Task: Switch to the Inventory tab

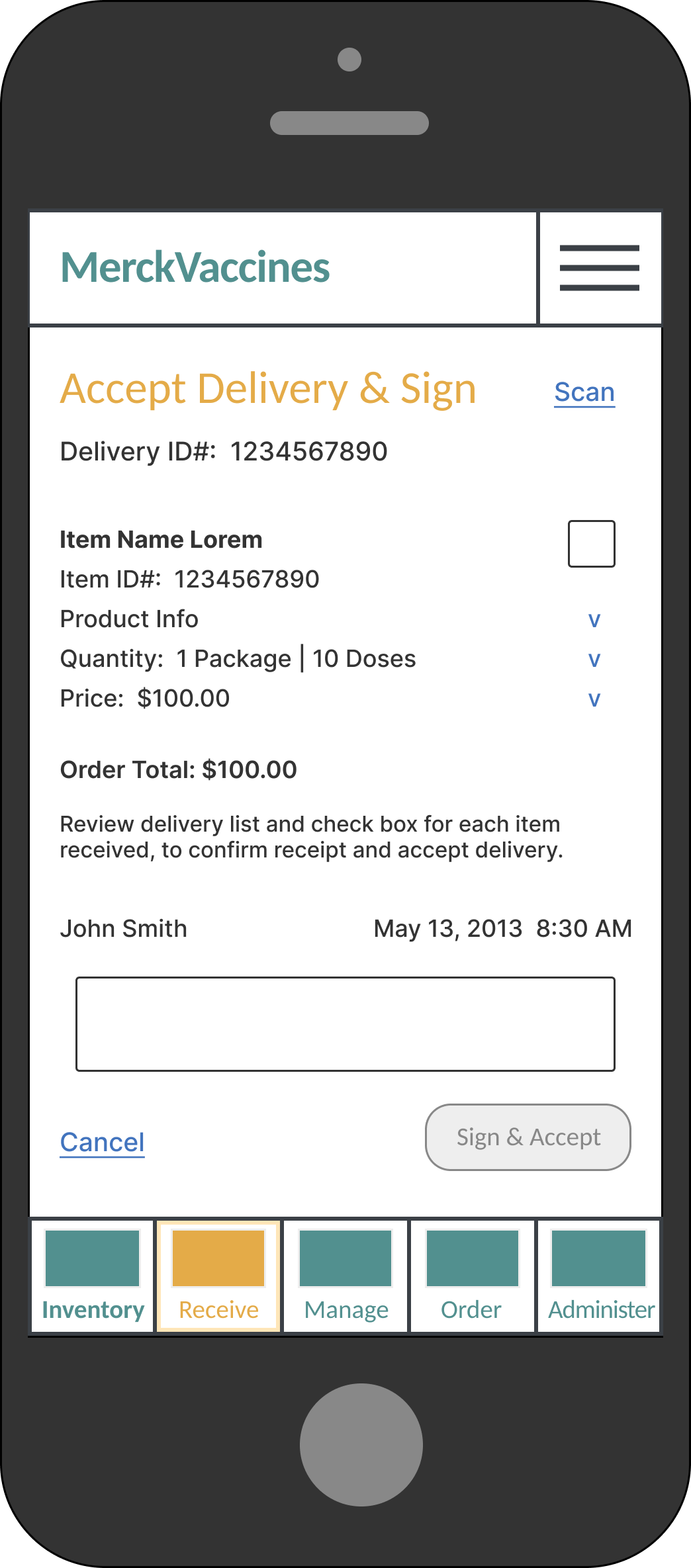Action: (93, 1276)
